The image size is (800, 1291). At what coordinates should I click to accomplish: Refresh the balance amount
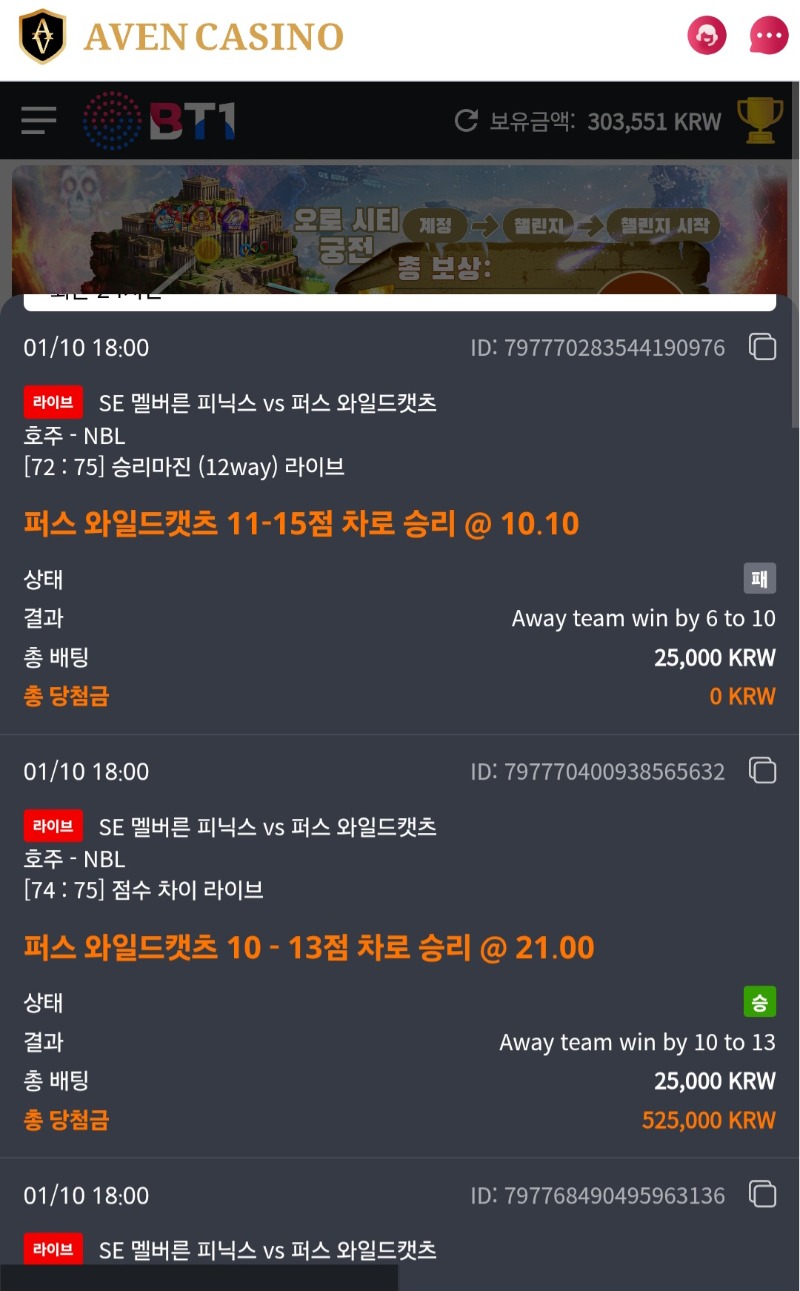coord(466,121)
